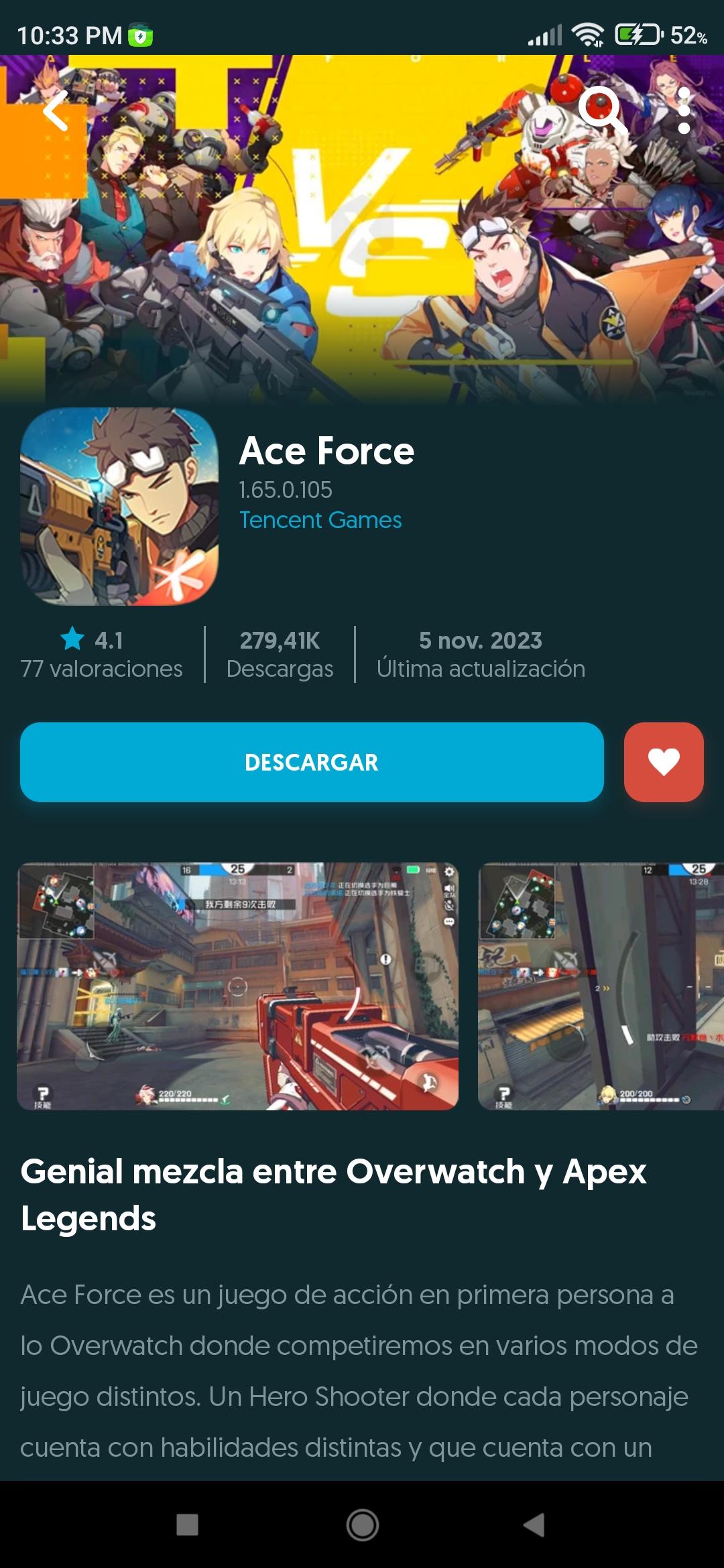This screenshot has width=724, height=1568.
Task: Tap the DESCARGAR download button
Action: click(312, 762)
